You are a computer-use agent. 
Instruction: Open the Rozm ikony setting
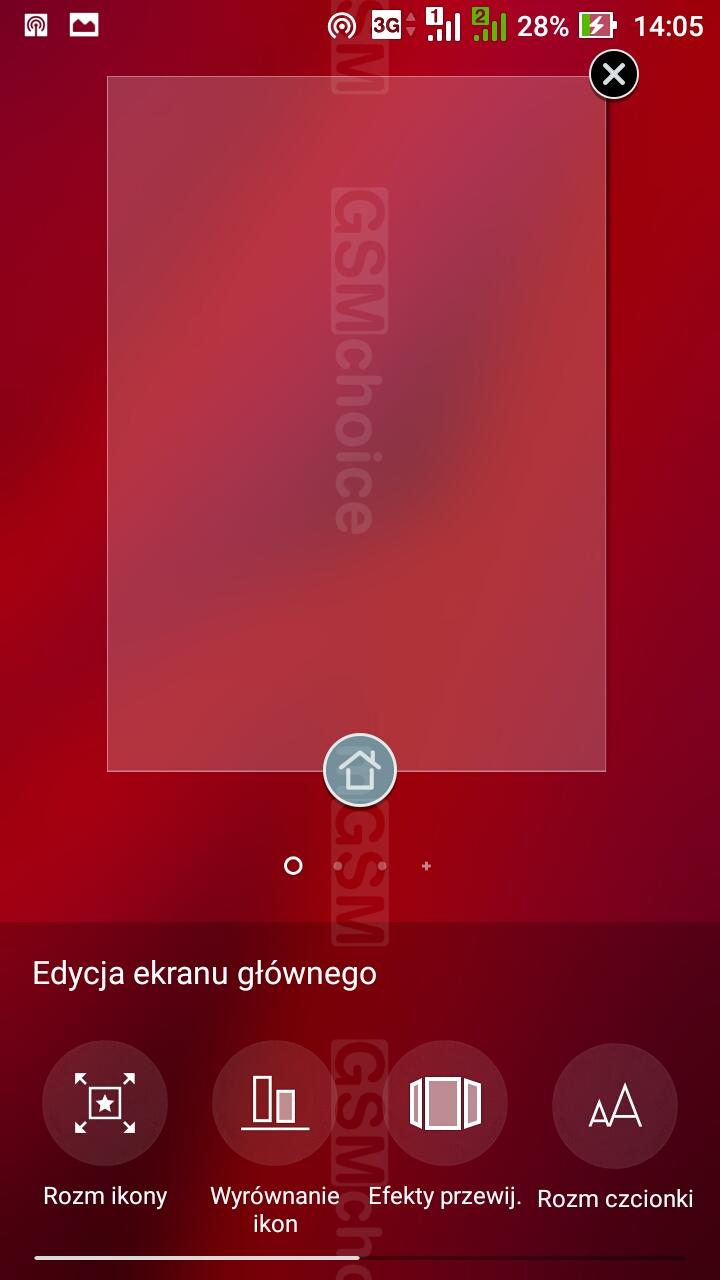coord(105,1104)
